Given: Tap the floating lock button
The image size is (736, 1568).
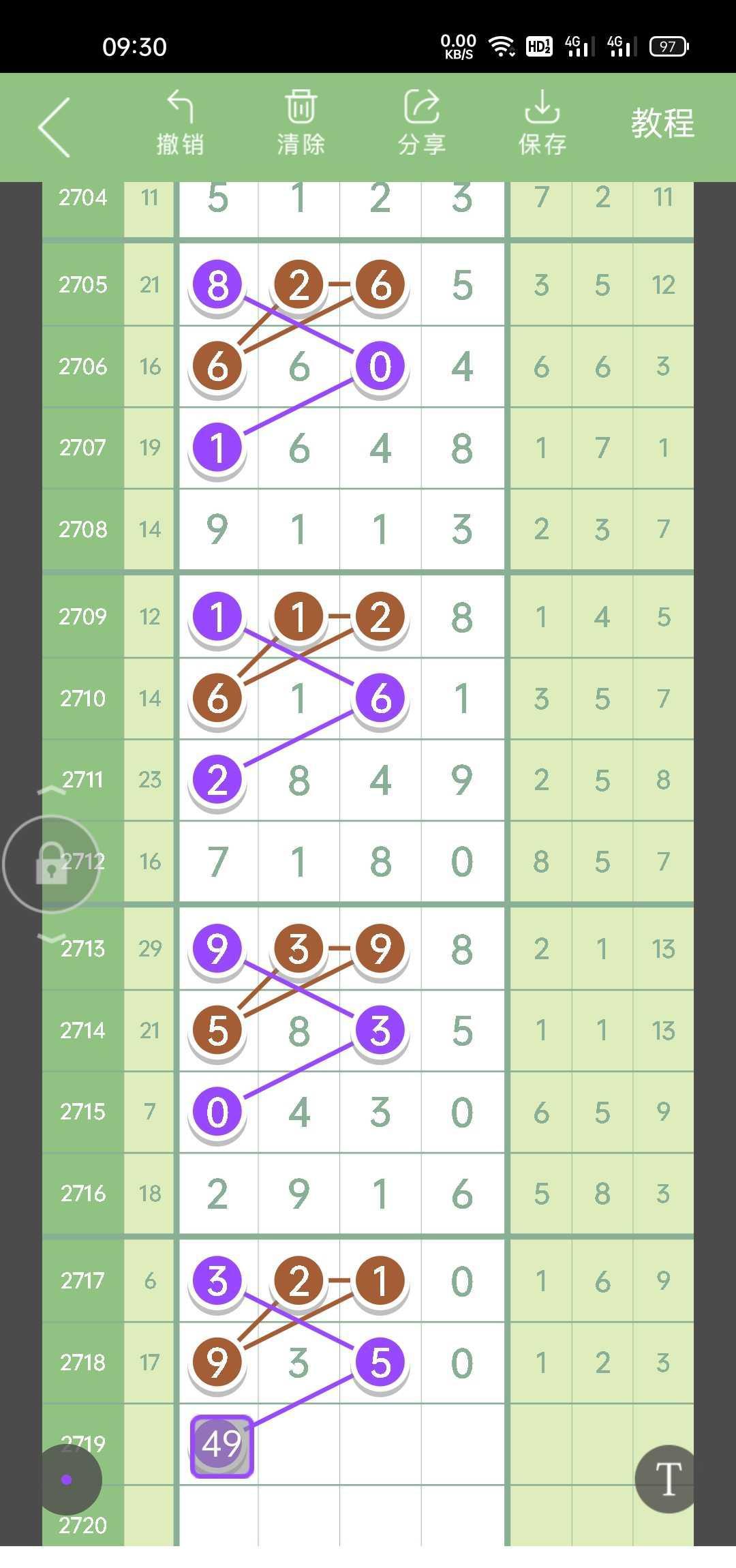Looking at the screenshot, I should tap(52, 864).
